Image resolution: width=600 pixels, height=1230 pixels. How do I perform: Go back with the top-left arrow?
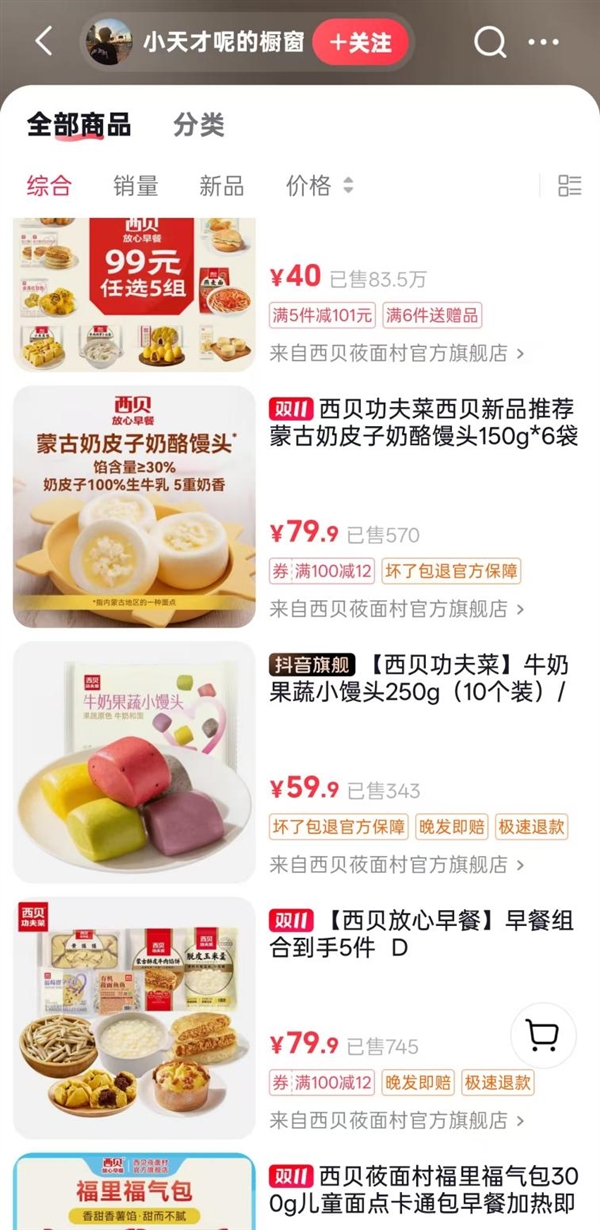[x=44, y=42]
